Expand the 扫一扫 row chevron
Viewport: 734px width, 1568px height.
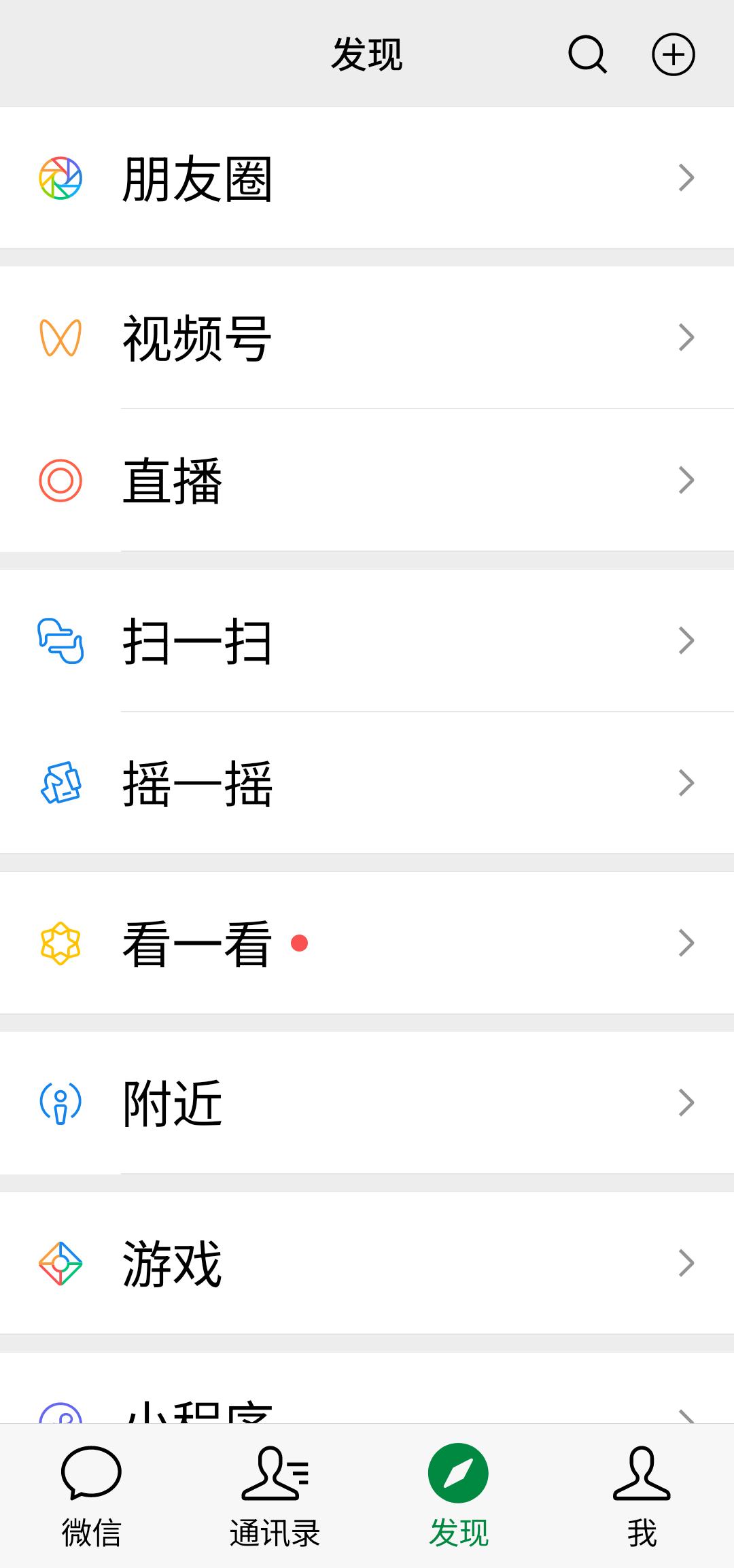coord(686,640)
